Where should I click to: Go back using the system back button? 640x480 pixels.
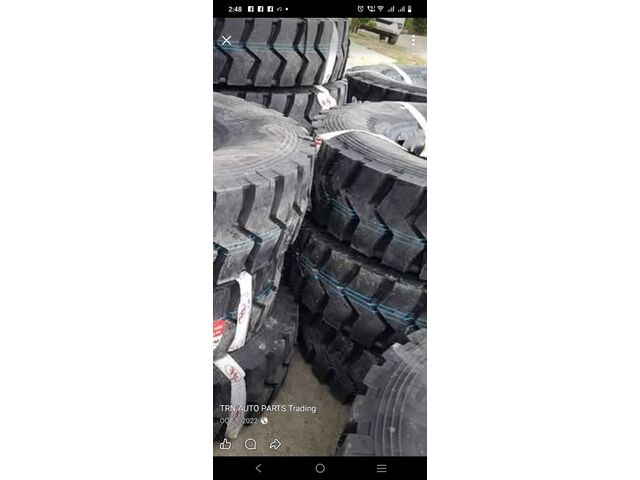[259, 468]
